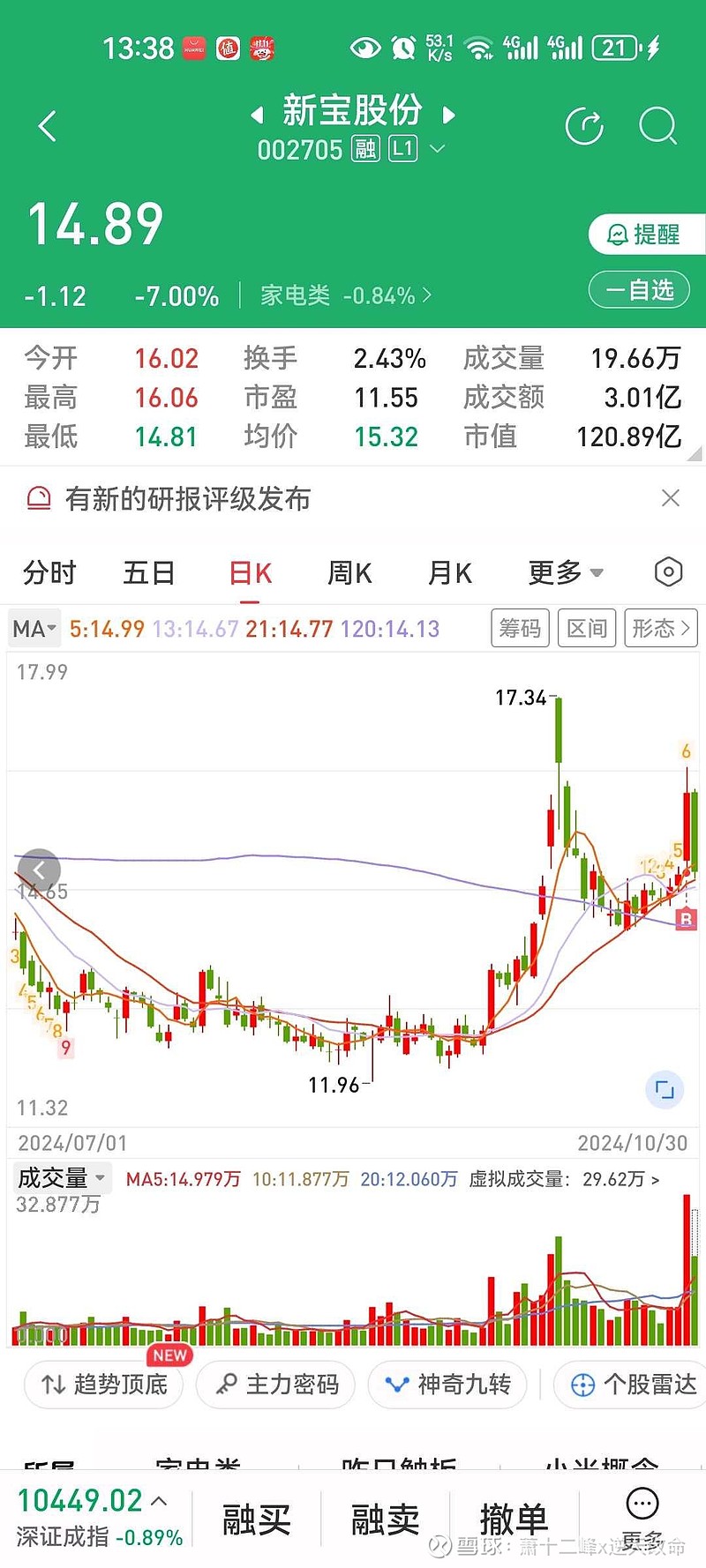Open the 家电类 sector link
The width and height of the screenshot is (706, 1568).
click(x=345, y=295)
